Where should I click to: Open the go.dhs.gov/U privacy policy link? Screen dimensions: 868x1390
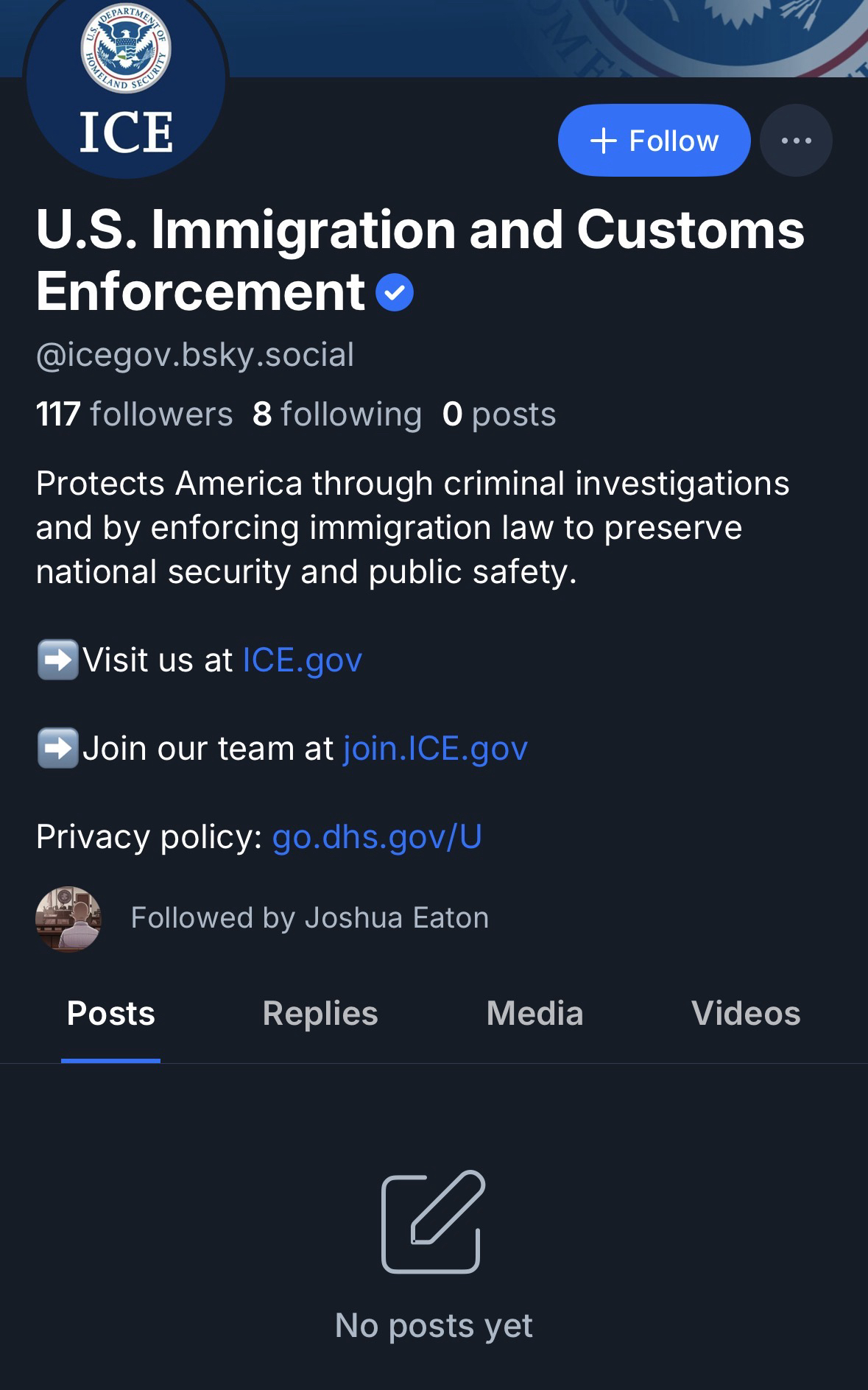(377, 836)
